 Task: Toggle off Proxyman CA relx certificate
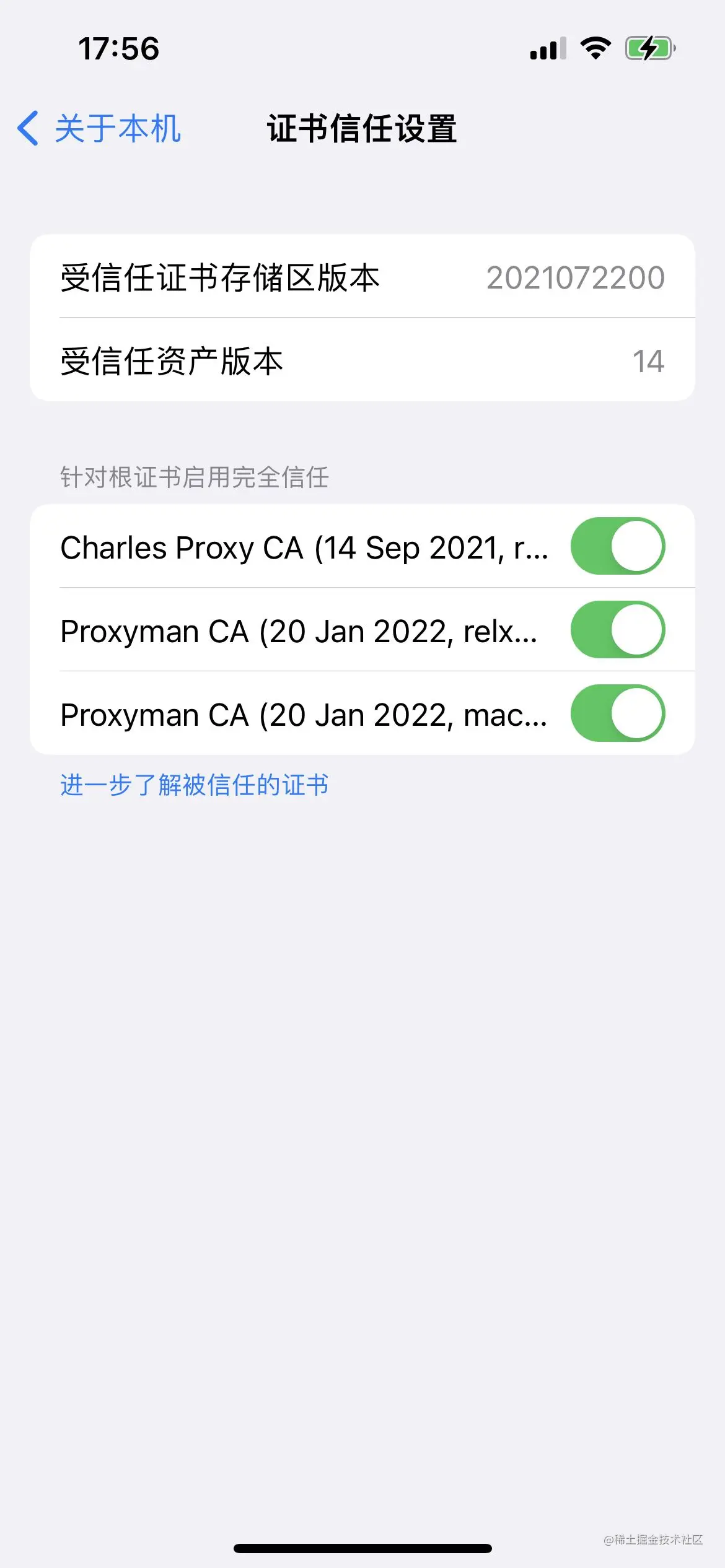click(x=617, y=630)
